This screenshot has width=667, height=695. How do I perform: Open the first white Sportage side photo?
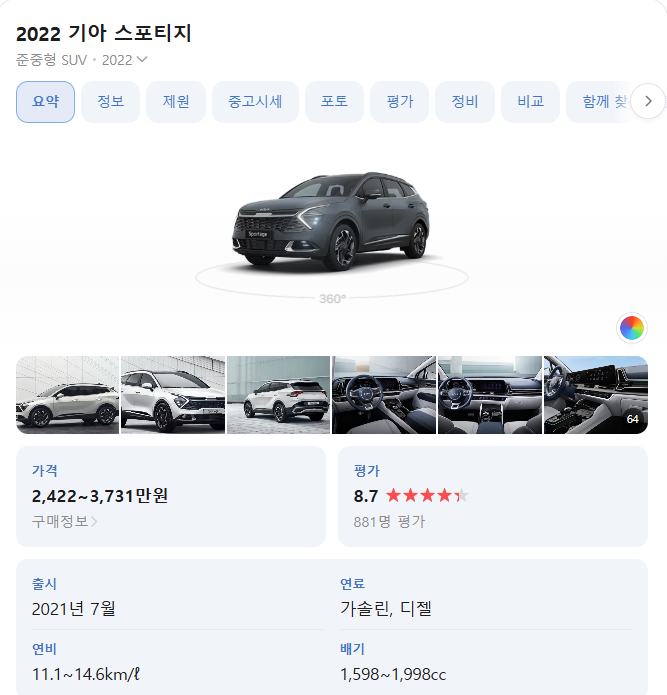(x=67, y=395)
